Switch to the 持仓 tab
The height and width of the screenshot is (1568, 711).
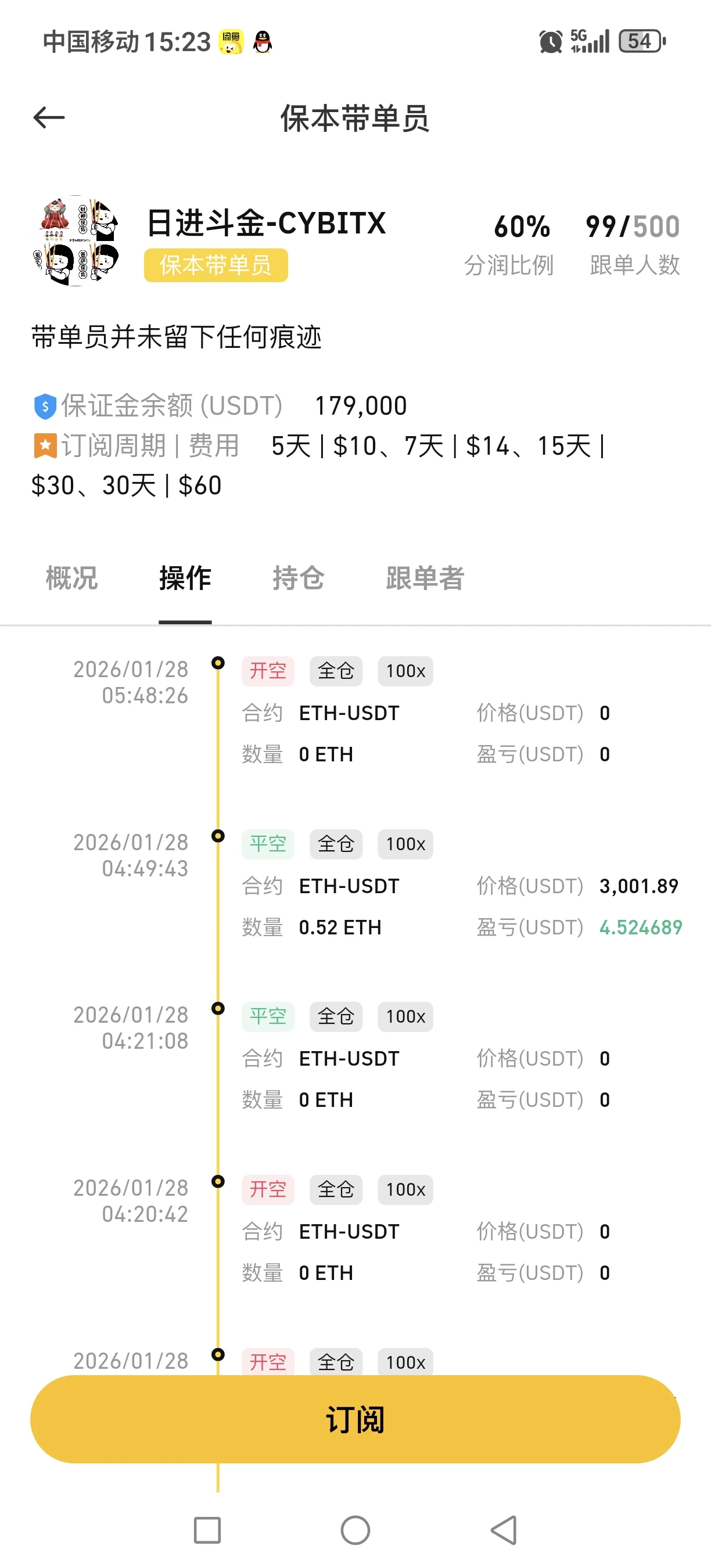(300, 579)
